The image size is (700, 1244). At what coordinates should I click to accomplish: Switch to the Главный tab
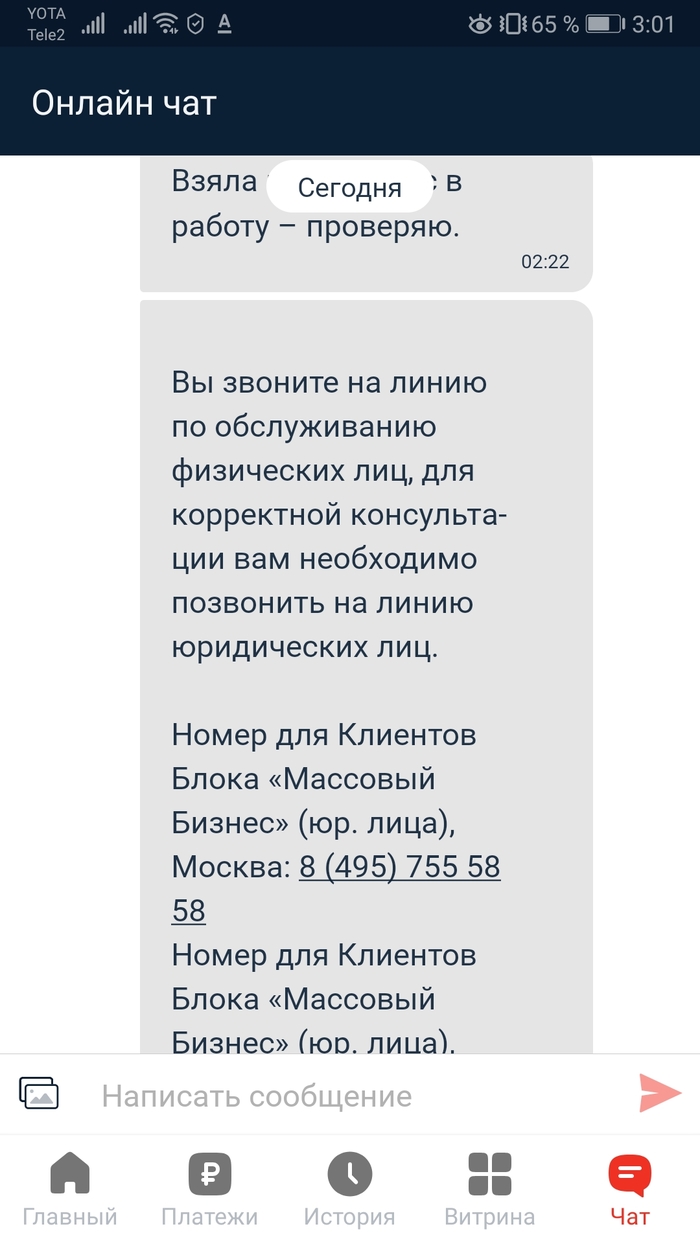click(70, 1190)
